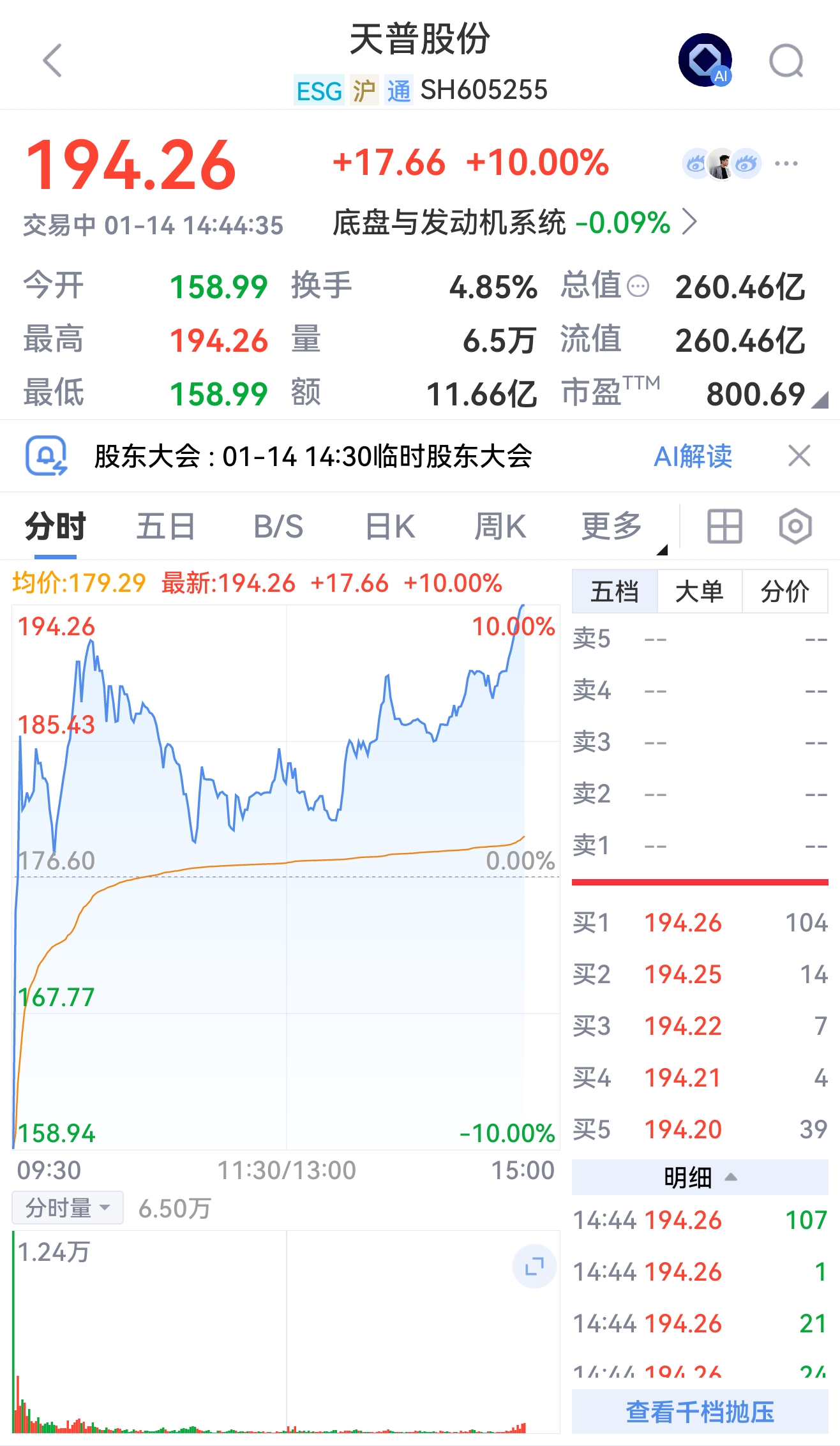Image resolution: width=840 pixels, height=1446 pixels.
Task: Switch to the 五日 chart tab
Action: click(165, 527)
